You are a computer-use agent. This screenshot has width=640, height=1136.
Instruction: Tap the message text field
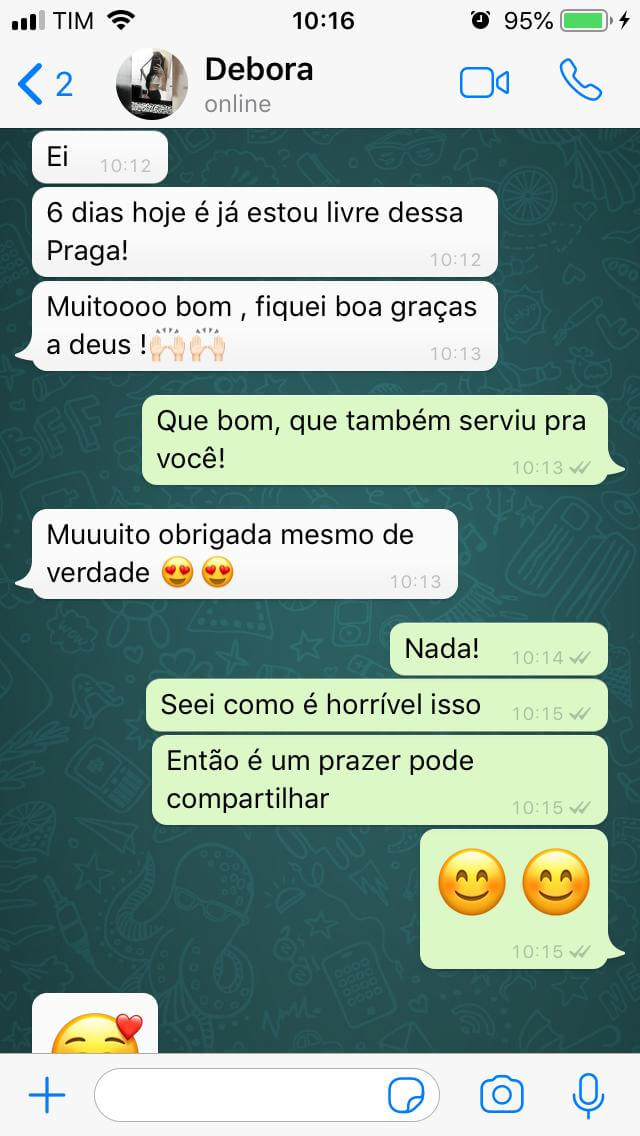pos(240,1096)
